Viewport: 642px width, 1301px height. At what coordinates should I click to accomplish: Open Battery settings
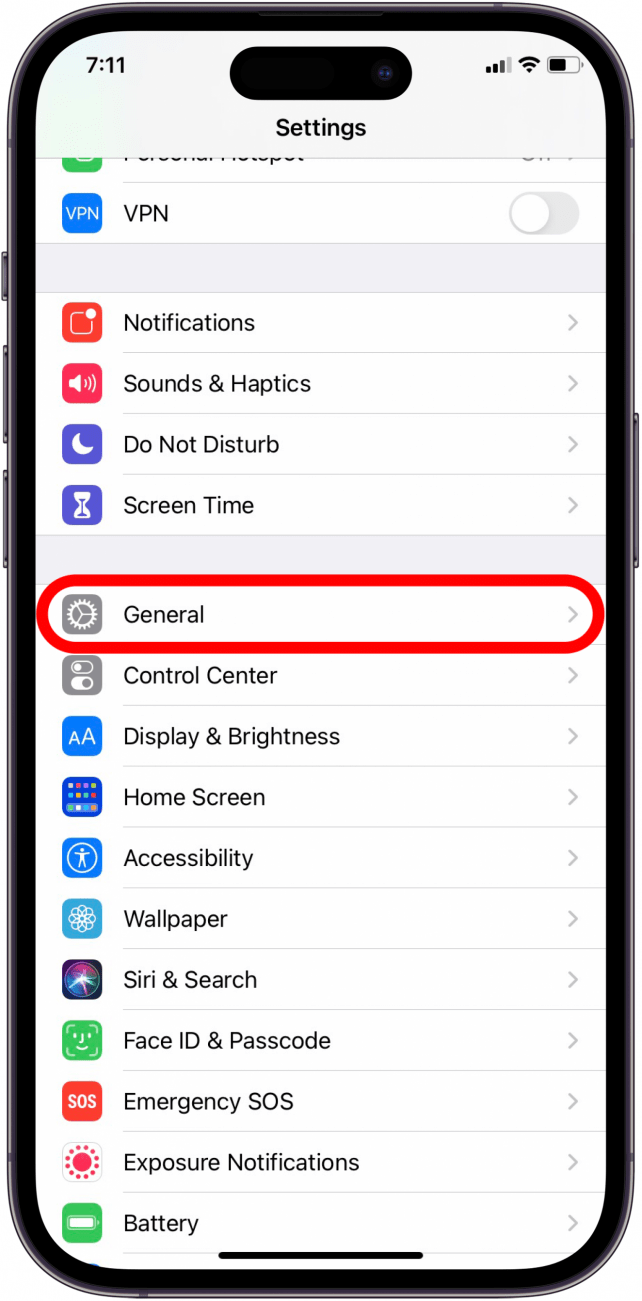click(x=320, y=1224)
